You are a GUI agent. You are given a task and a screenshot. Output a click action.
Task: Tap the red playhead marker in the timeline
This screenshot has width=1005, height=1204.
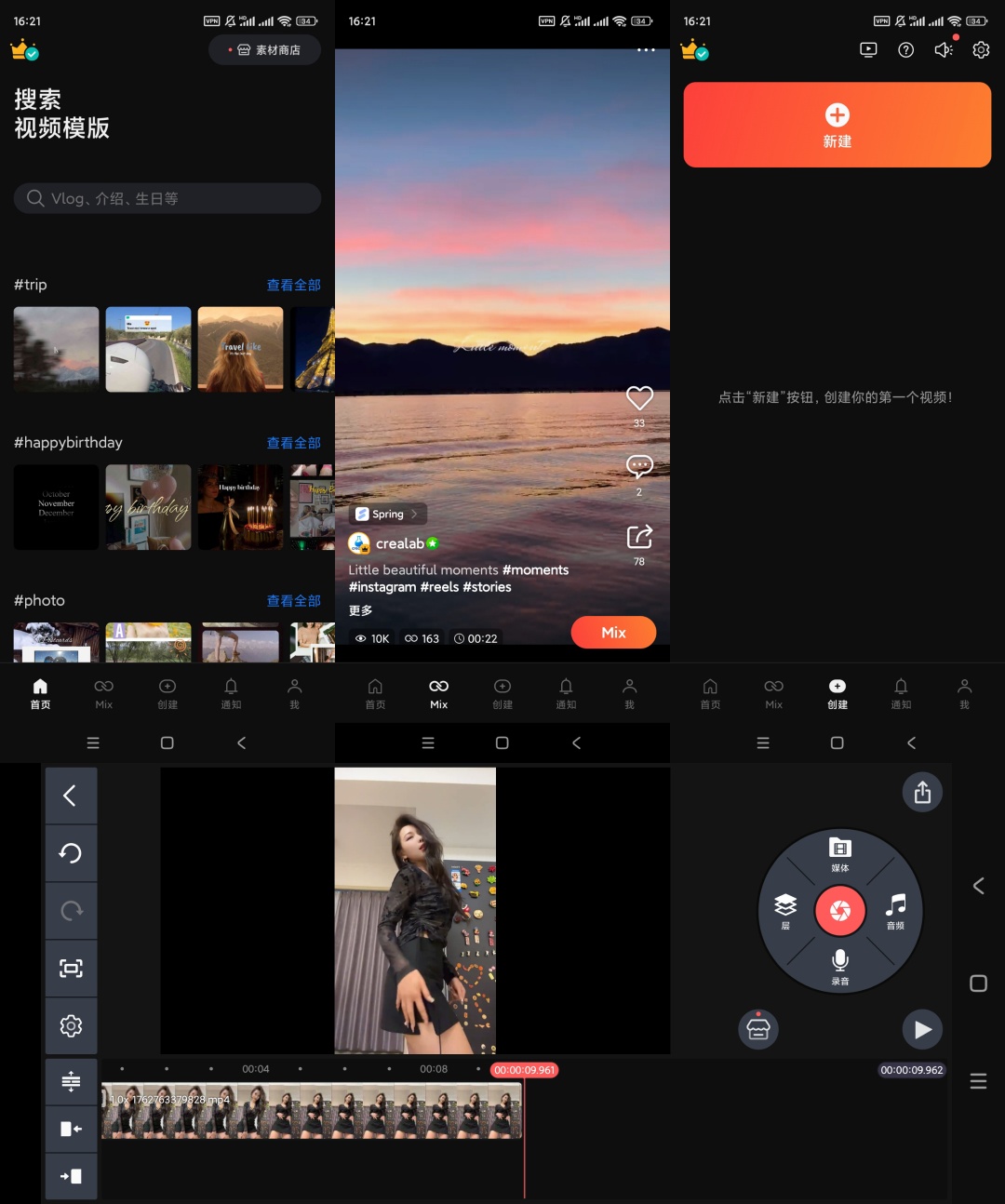(x=524, y=1070)
